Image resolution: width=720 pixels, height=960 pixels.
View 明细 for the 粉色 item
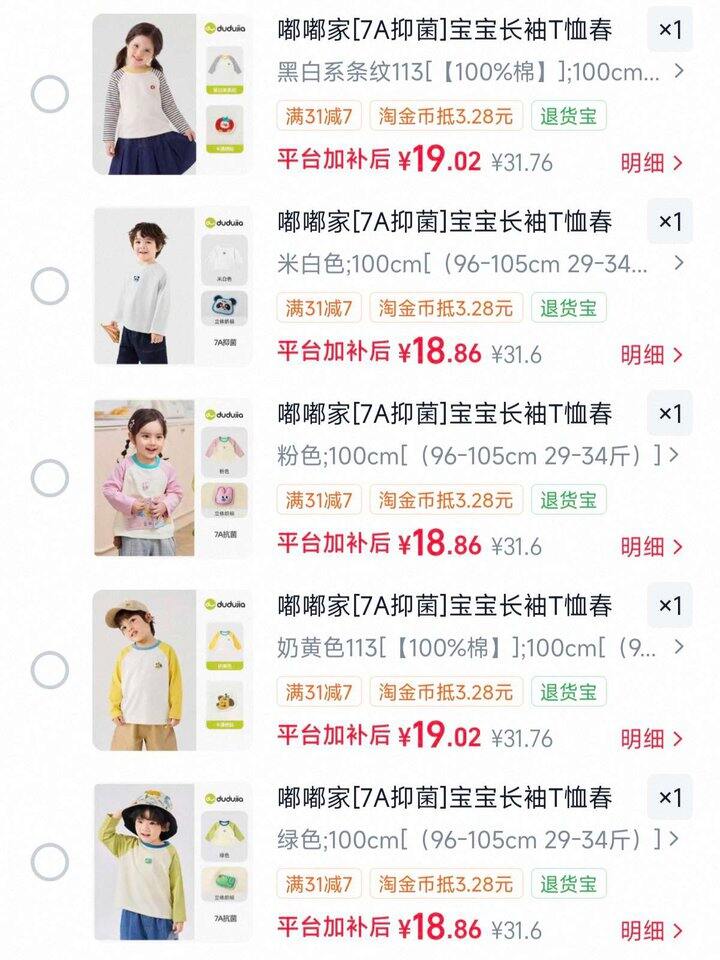(651, 547)
